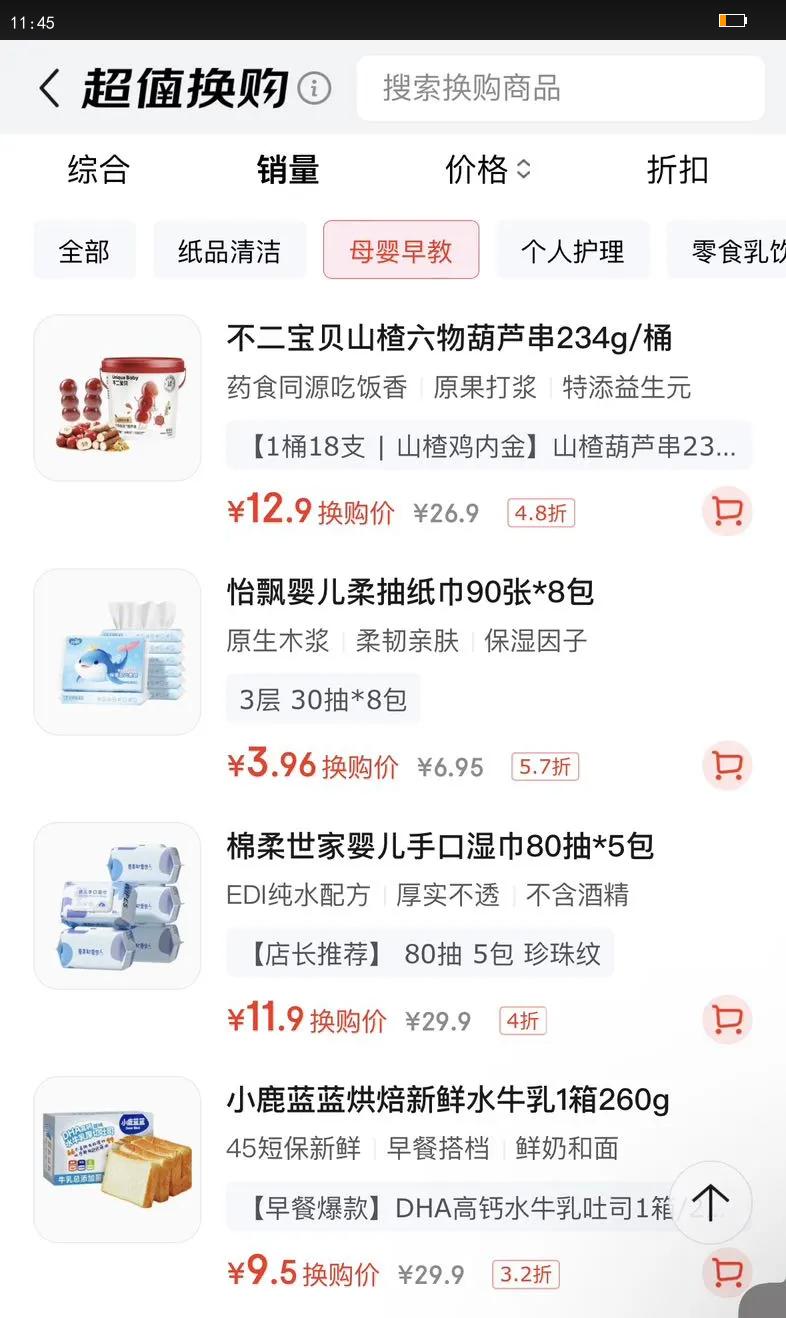The image size is (786, 1318).
Task: Open the info icon beside 超值换购
Action: coord(314,88)
